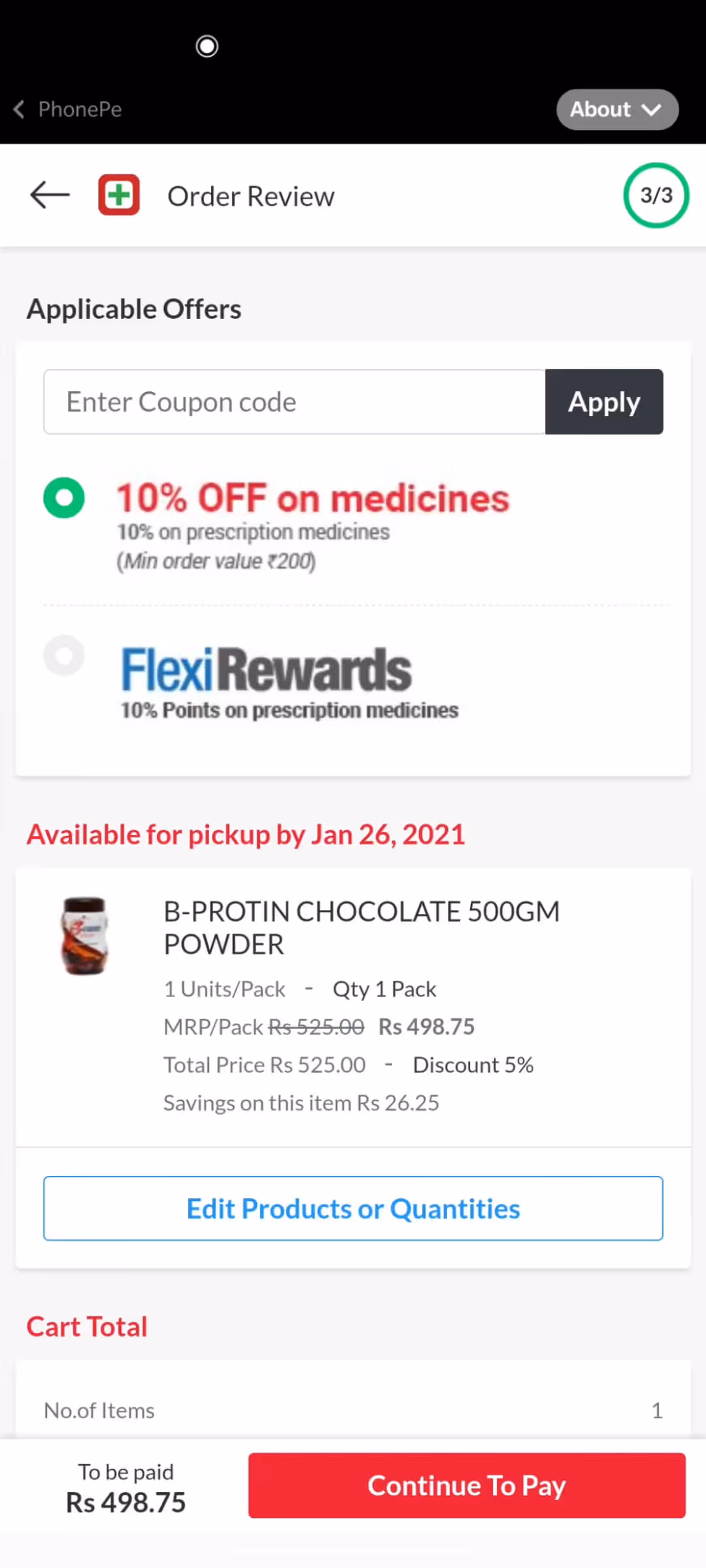Choose the FlexiRewards points offer
Viewport: 706px width, 1568px height.
point(64,655)
